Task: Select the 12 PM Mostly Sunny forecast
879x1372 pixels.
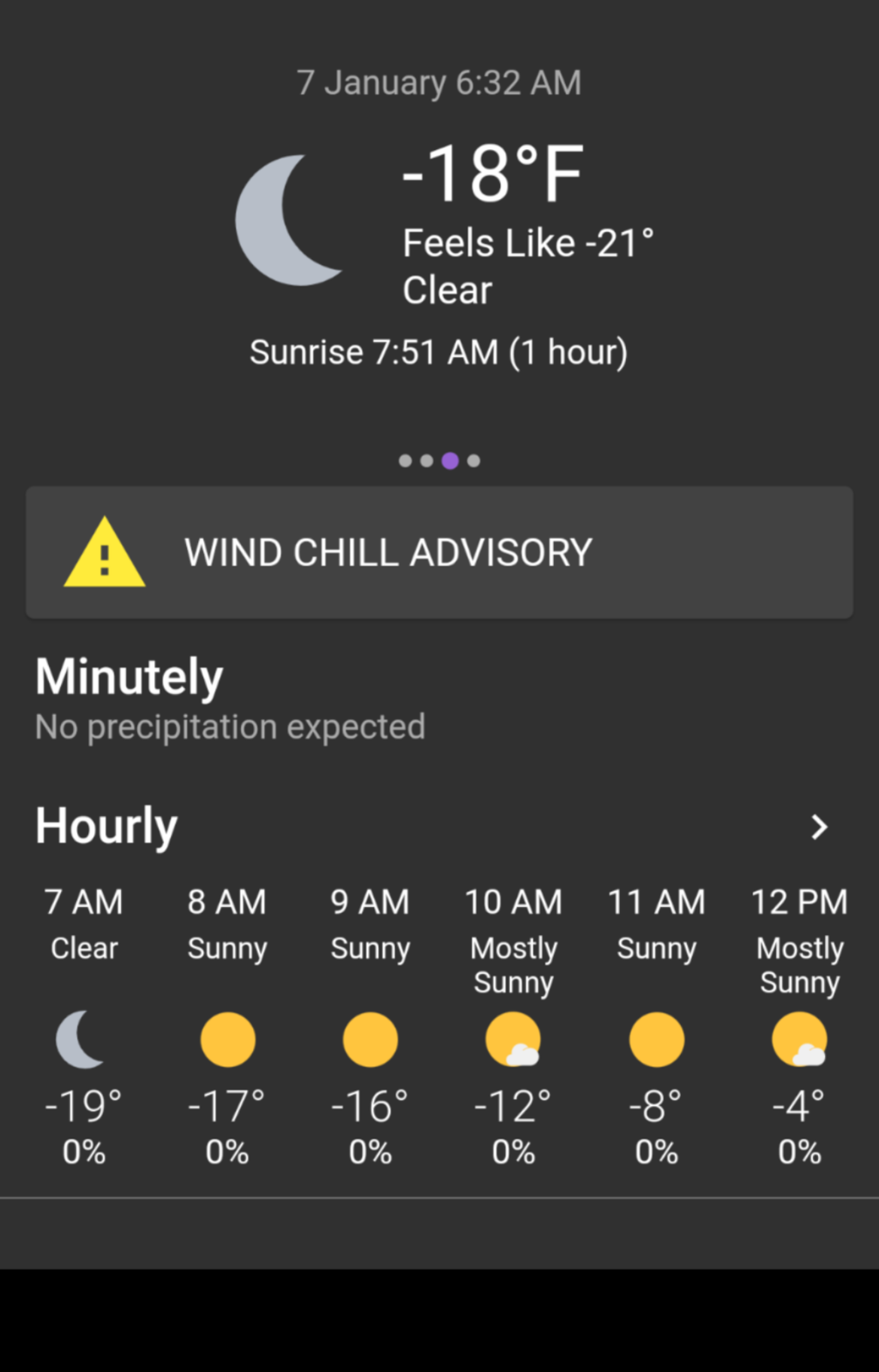Action: click(799, 1025)
